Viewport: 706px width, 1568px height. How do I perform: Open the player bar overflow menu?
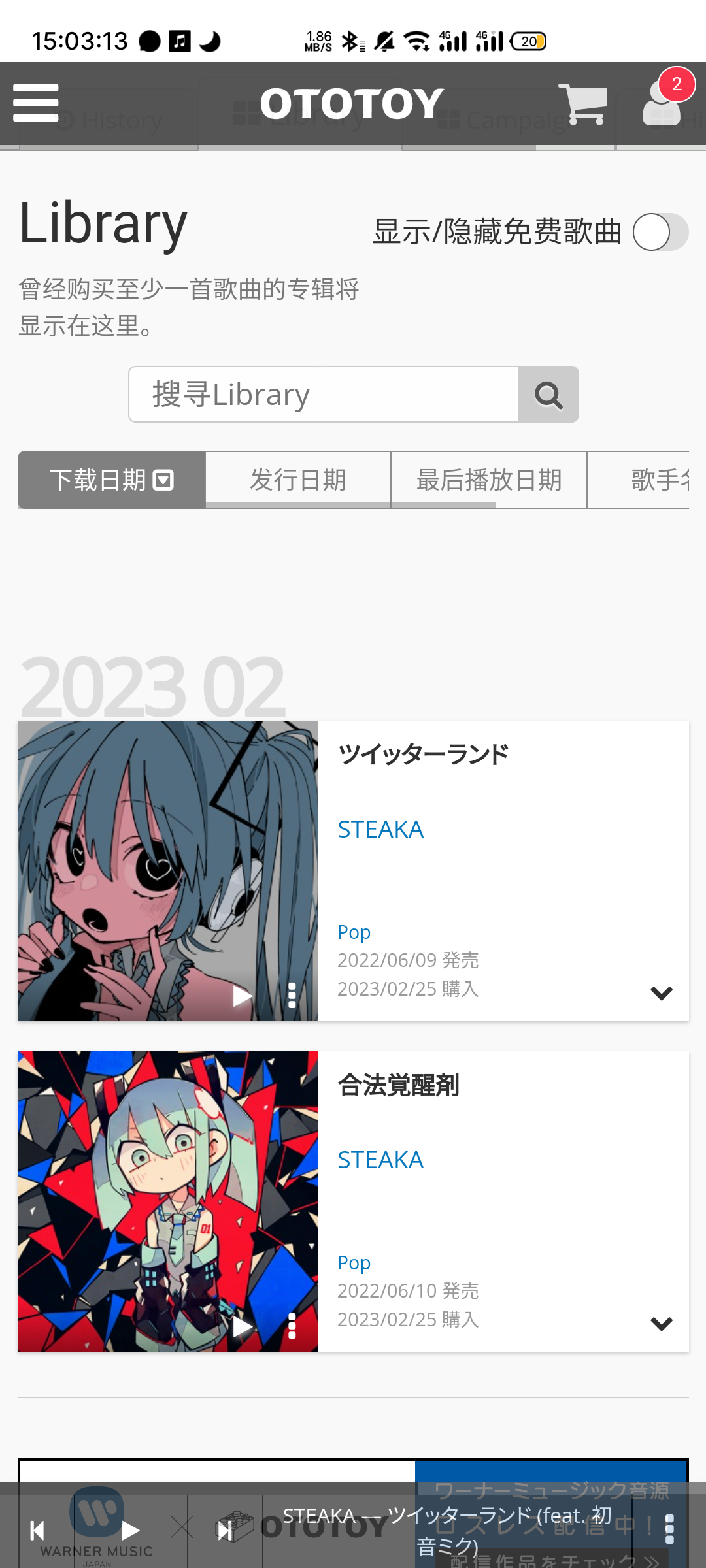click(669, 1529)
